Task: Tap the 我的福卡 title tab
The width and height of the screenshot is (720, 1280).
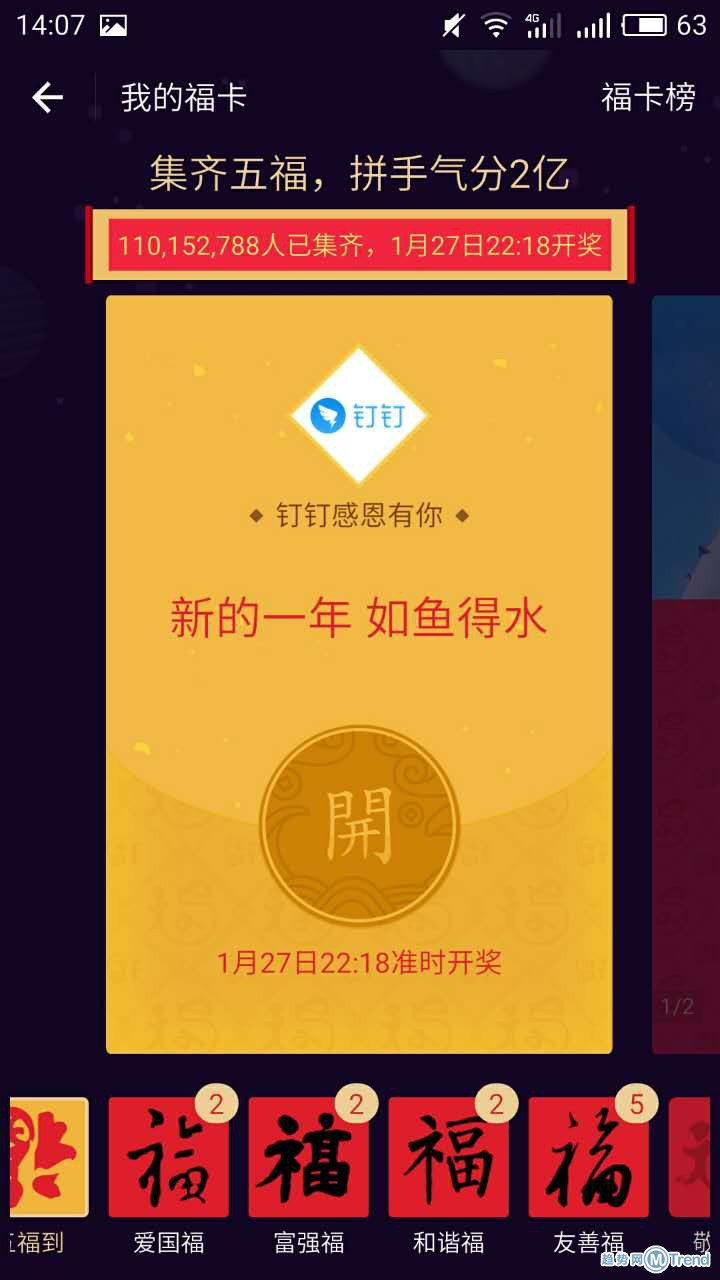Action: click(x=183, y=97)
